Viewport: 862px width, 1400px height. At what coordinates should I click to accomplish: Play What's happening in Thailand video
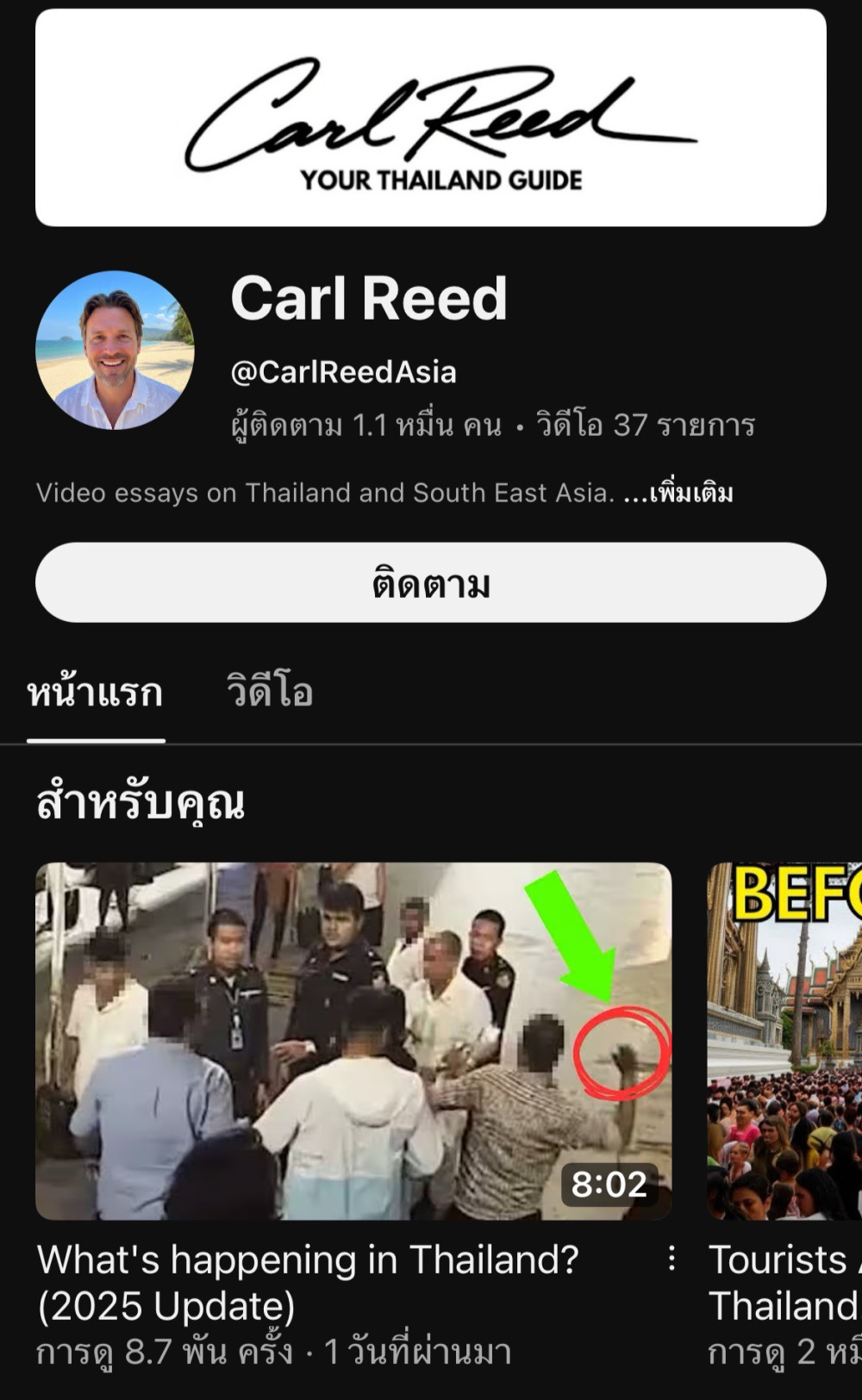point(353,1041)
